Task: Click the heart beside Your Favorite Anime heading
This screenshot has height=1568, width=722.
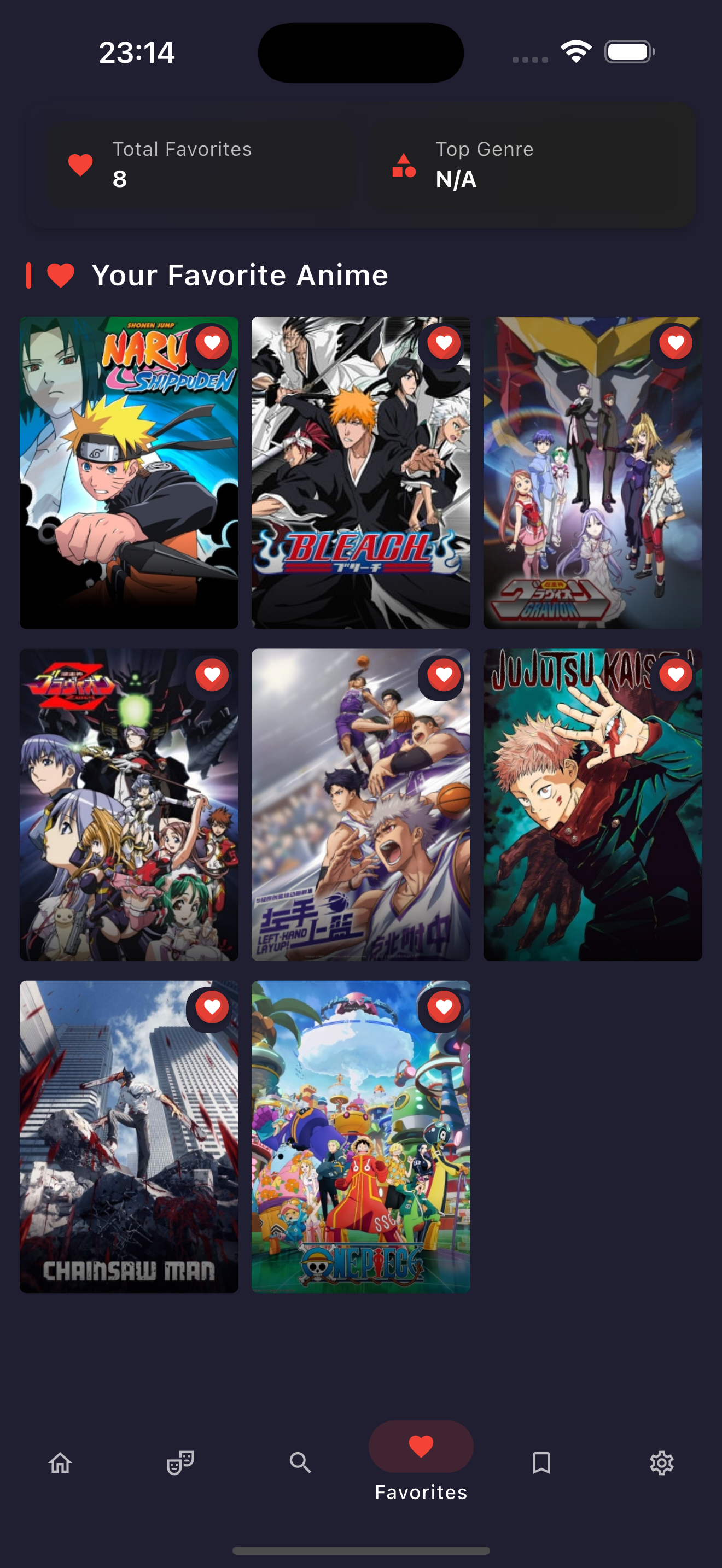Action: click(x=60, y=274)
